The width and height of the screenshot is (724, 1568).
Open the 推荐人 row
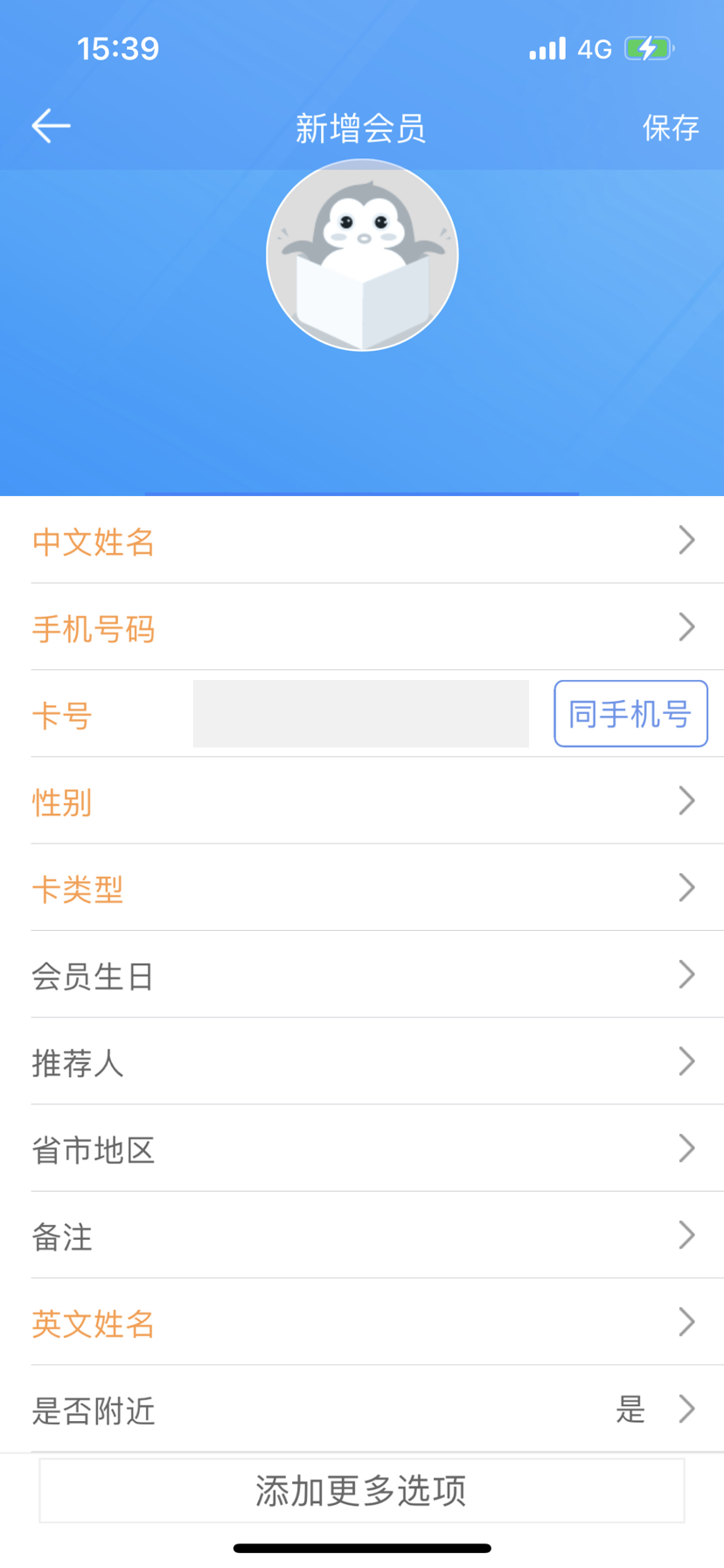pyautogui.click(x=362, y=1062)
